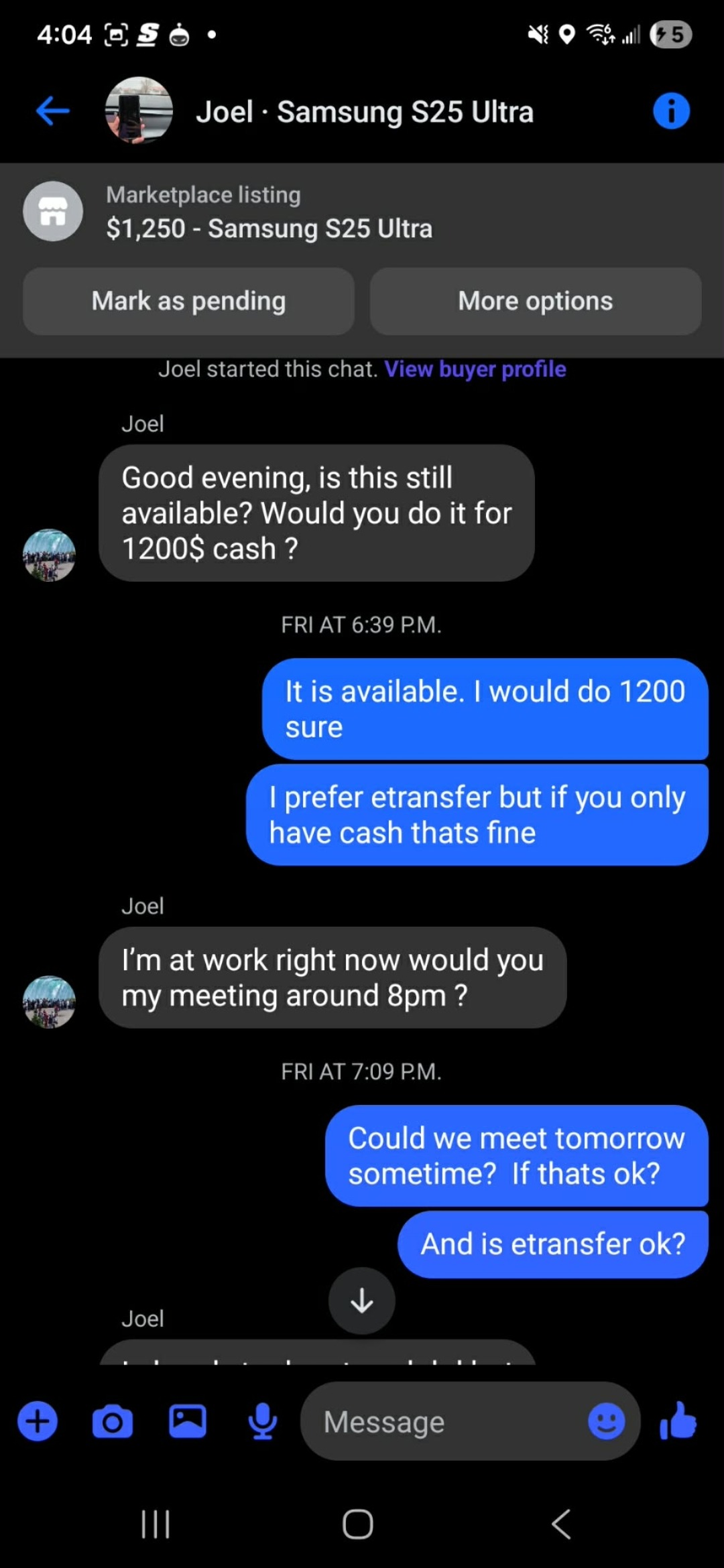Open More options for listing
This screenshot has width=724, height=1568.
tap(535, 302)
